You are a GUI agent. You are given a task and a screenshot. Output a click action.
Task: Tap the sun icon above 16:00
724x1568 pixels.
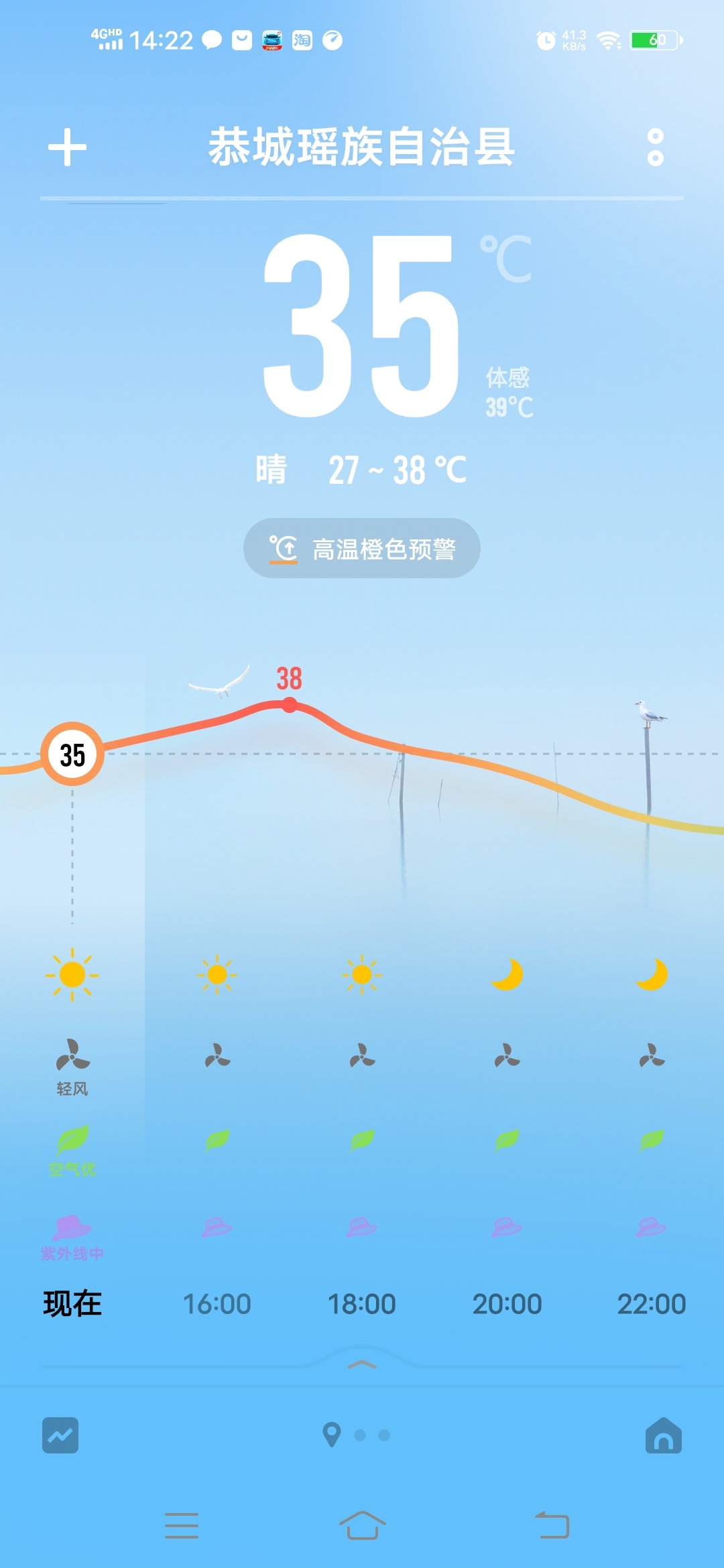click(x=216, y=976)
